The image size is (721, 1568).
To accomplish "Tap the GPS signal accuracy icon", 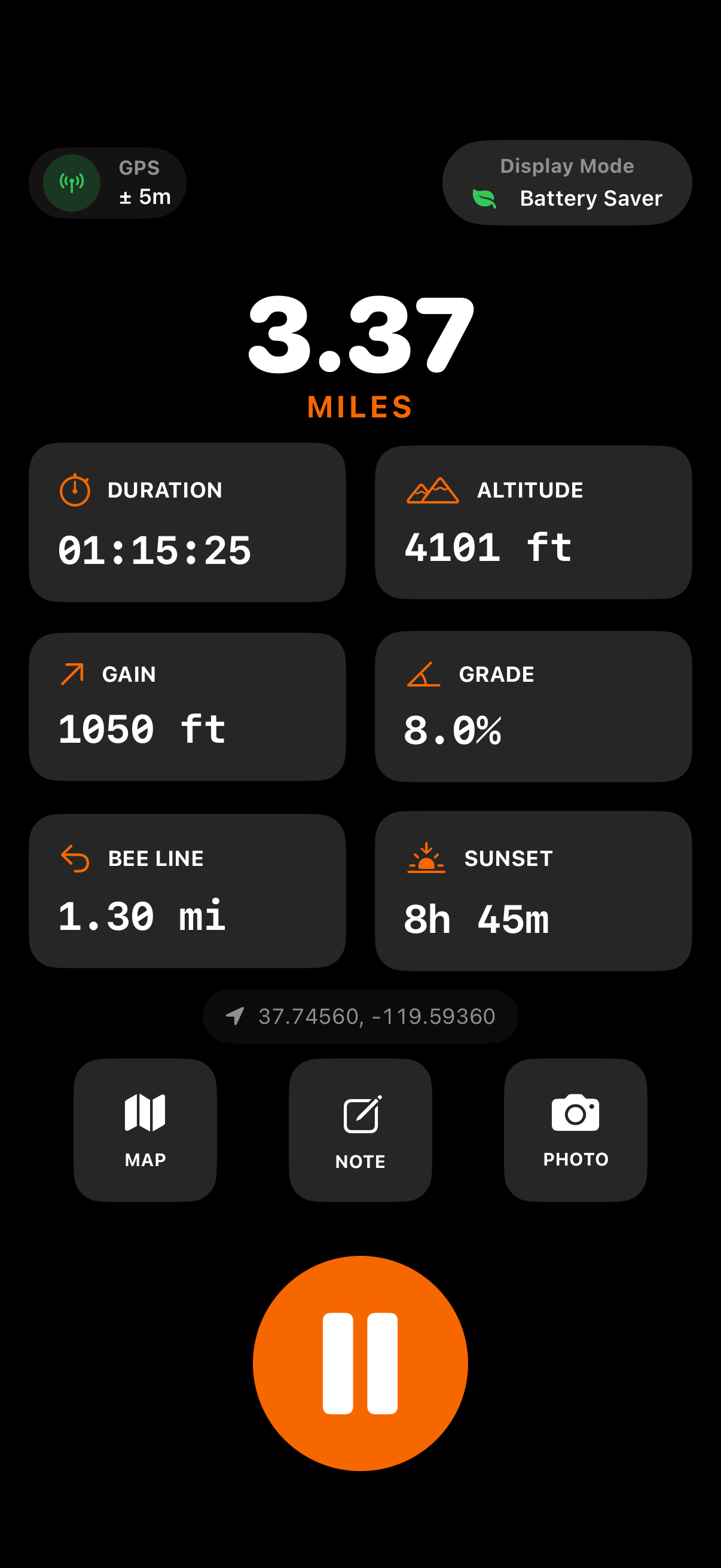I will [x=71, y=183].
